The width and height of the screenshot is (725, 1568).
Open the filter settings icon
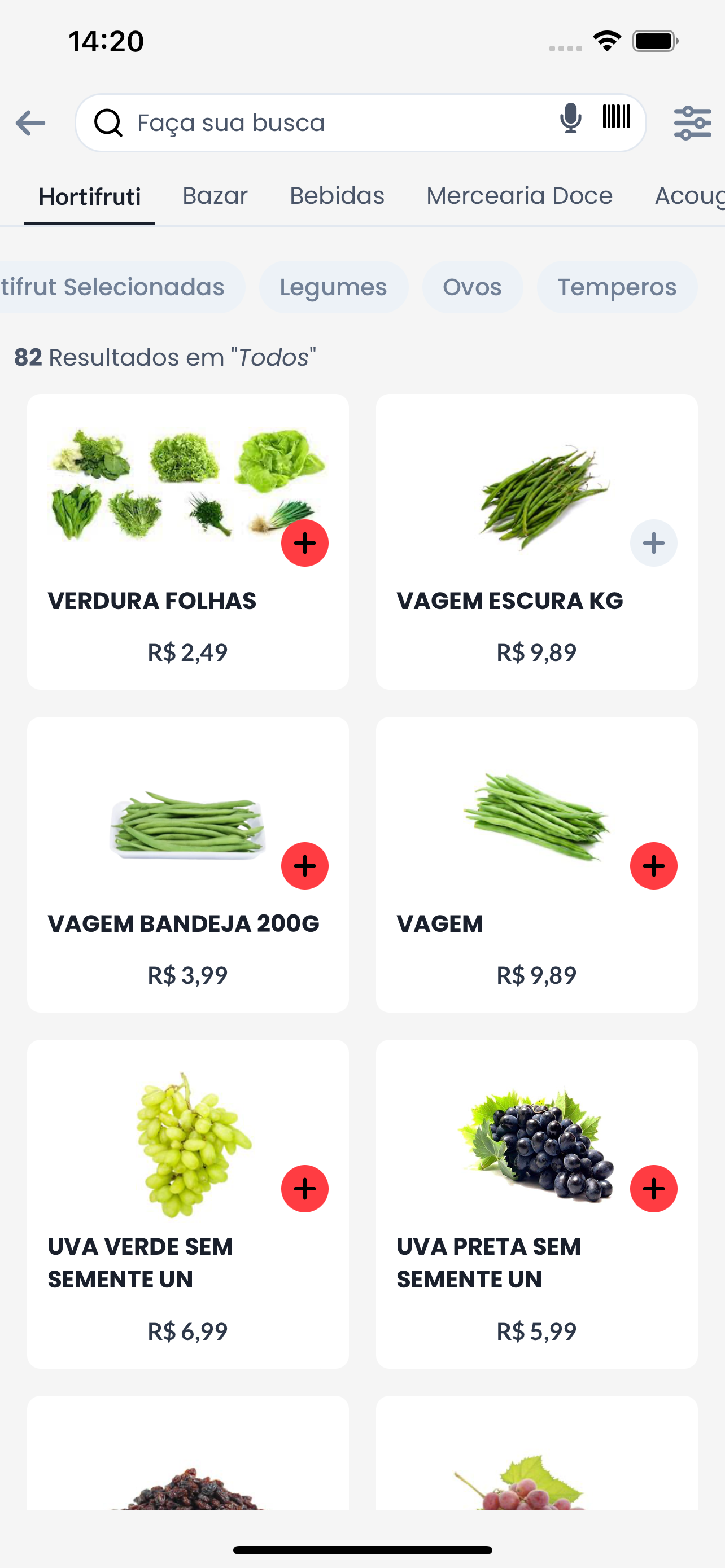[693, 124]
